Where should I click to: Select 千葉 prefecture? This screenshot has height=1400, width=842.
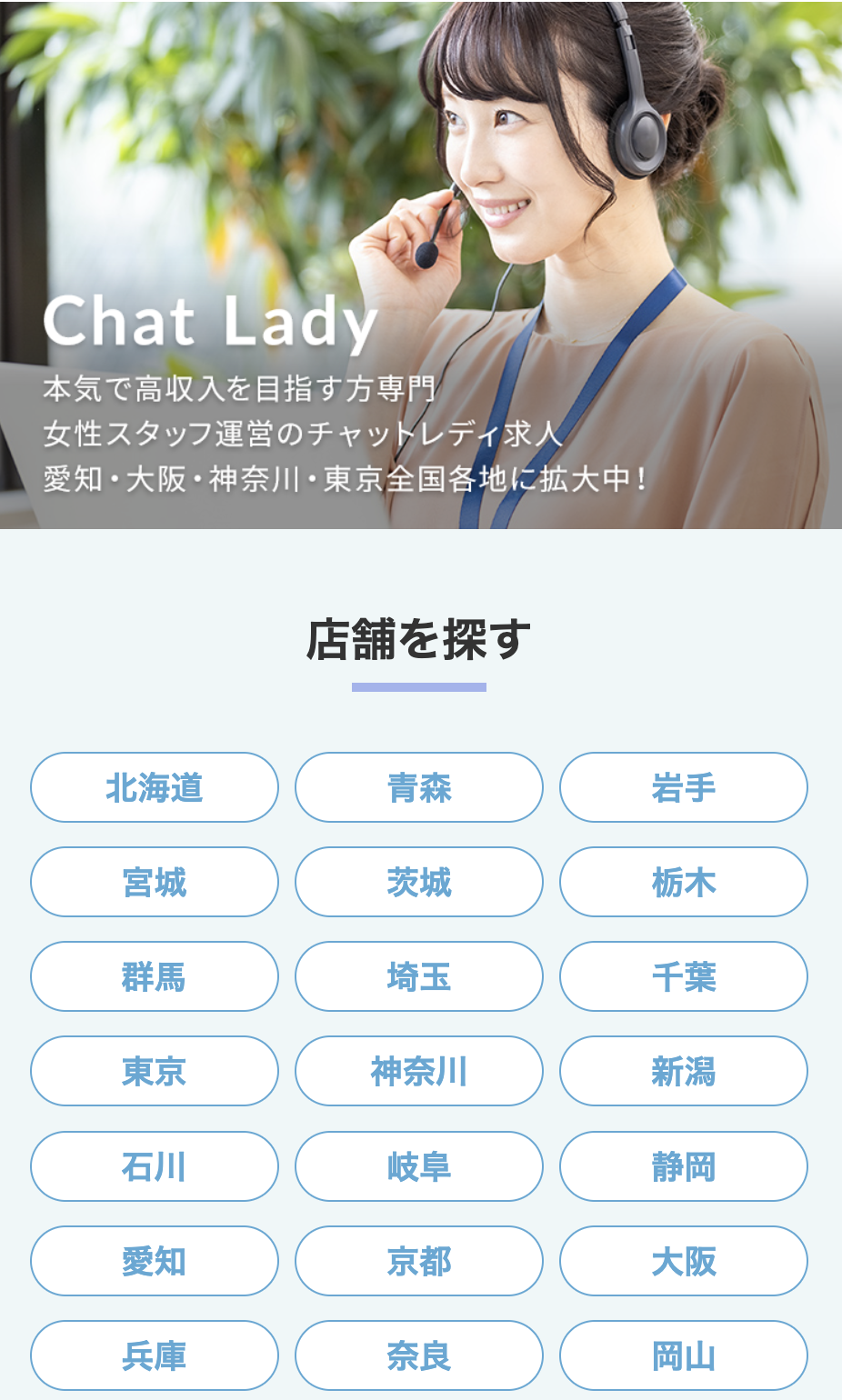pyautogui.click(x=684, y=976)
